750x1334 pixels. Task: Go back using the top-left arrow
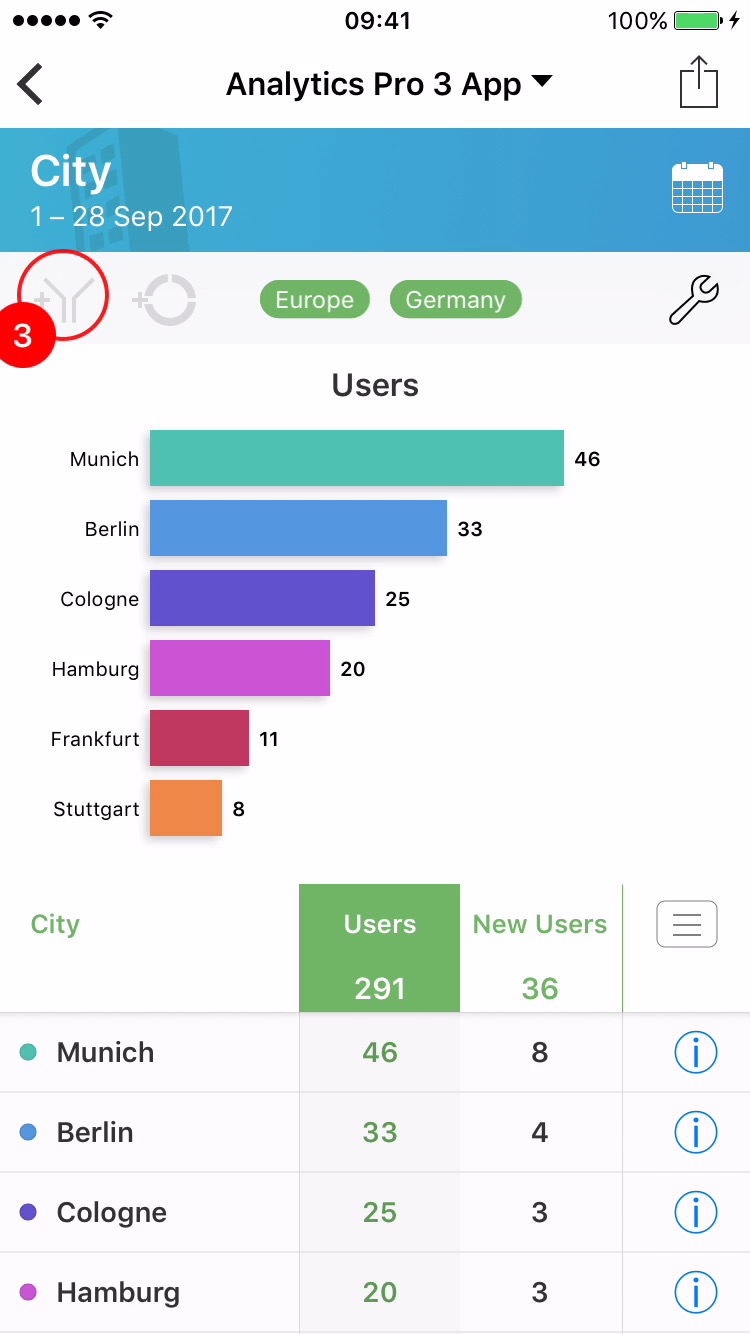coord(32,84)
